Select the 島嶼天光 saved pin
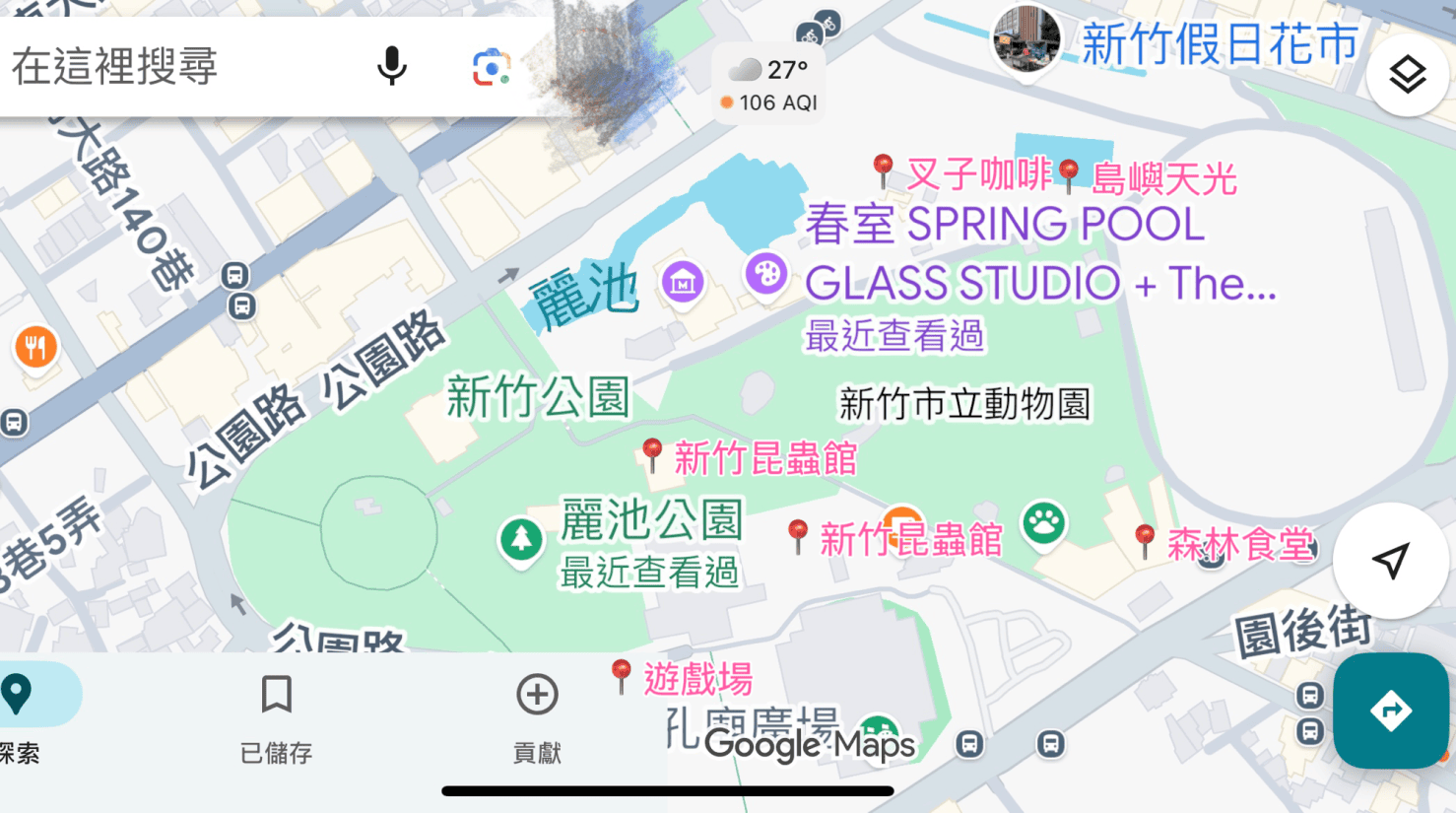 coord(1068,174)
